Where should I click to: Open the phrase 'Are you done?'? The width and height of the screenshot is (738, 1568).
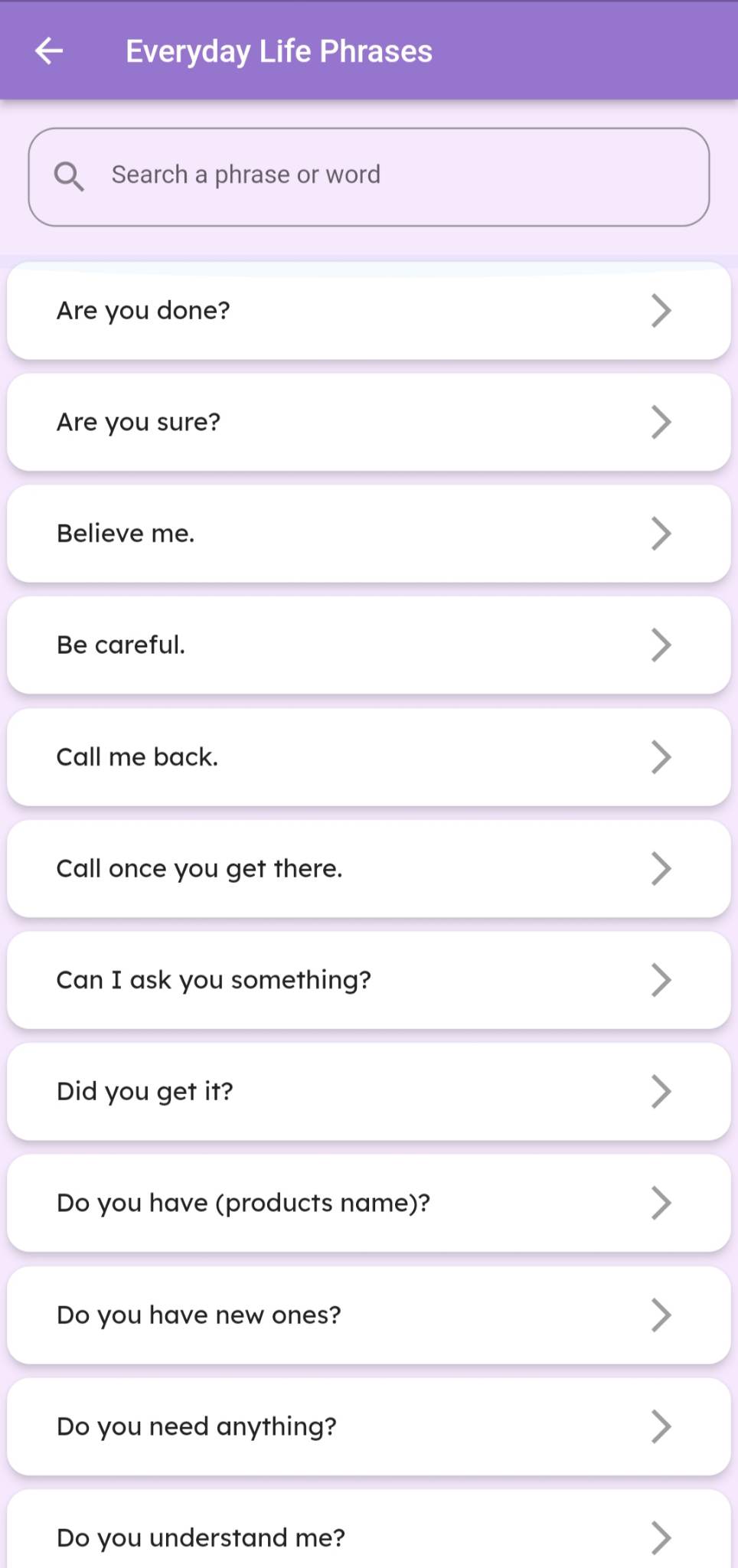coord(369,311)
